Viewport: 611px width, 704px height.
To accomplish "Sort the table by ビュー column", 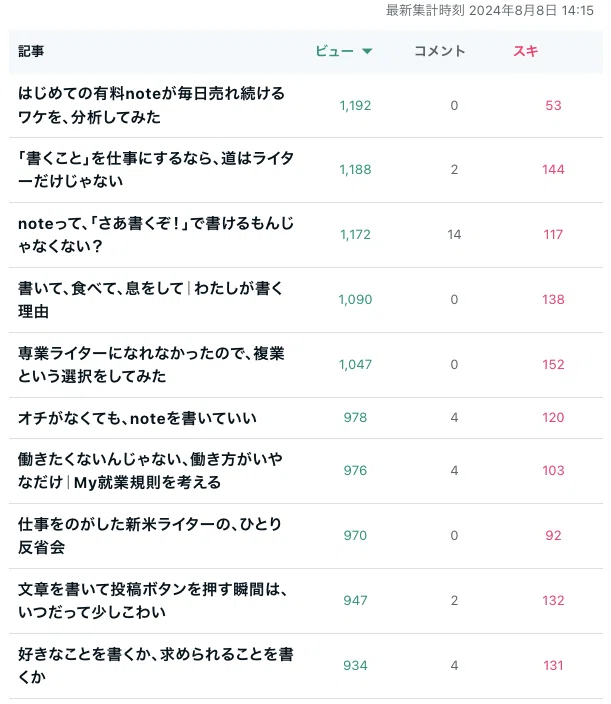I will pos(343,51).
